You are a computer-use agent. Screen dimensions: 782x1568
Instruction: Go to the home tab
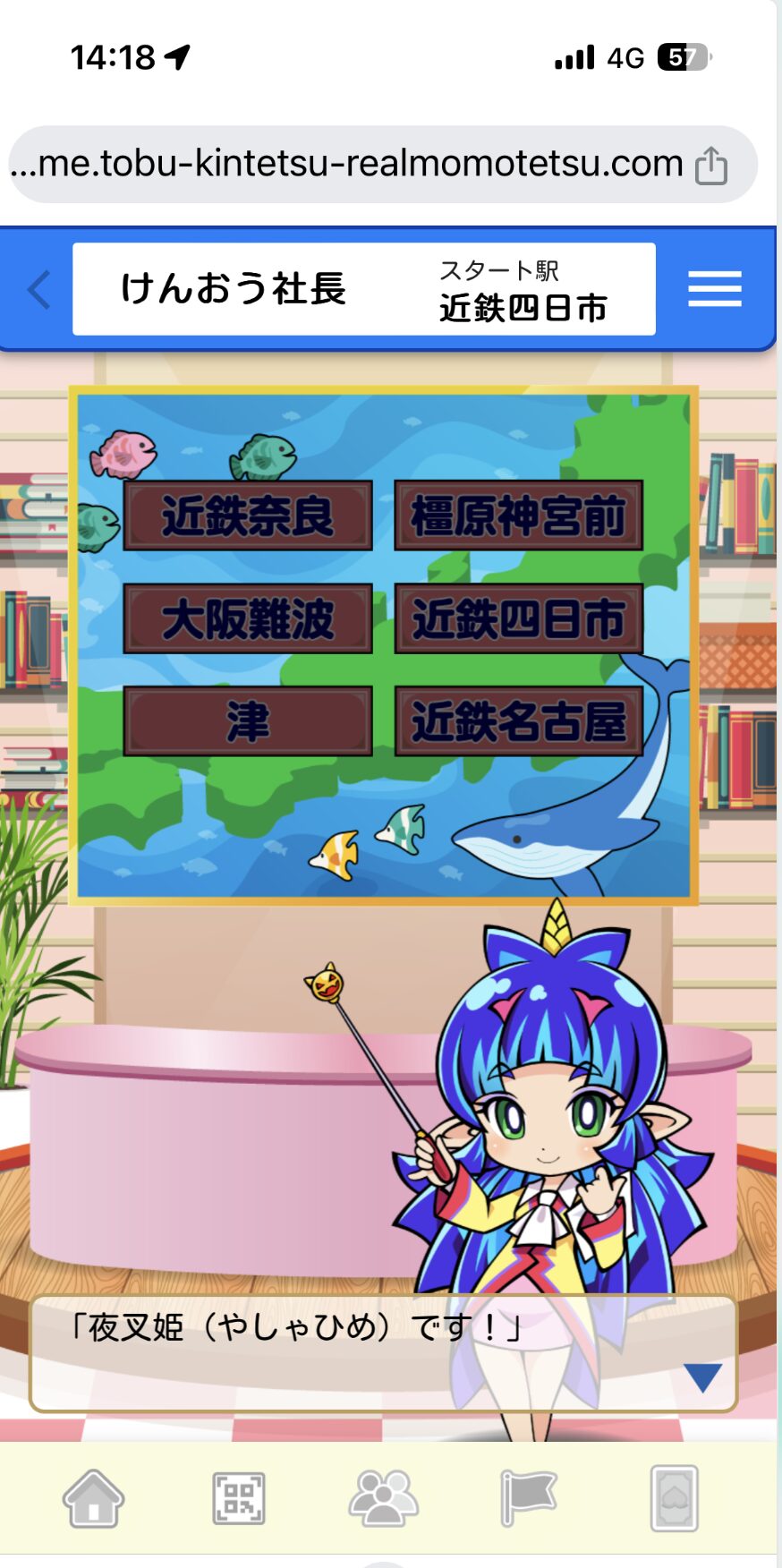coord(93,1498)
